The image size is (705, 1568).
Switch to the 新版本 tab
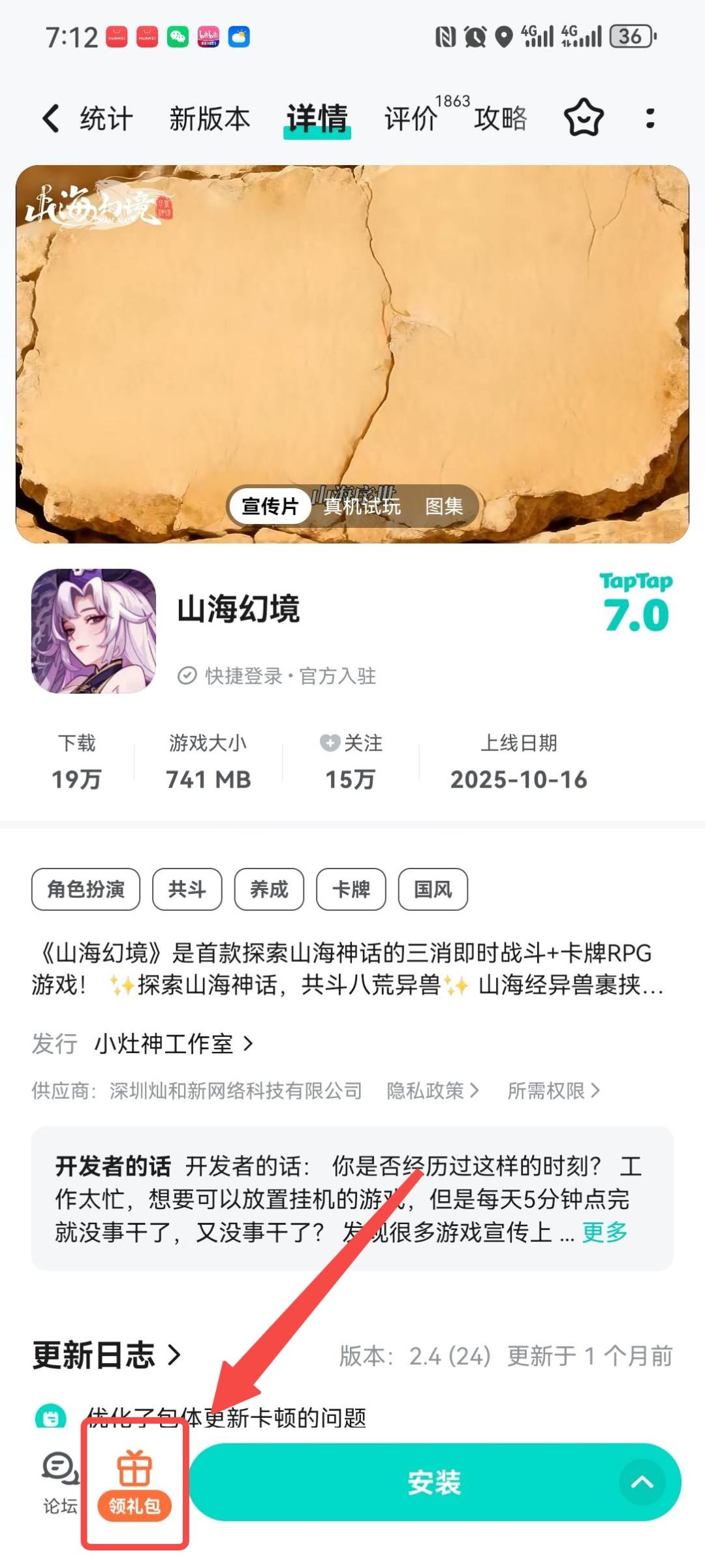coord(210,119)
